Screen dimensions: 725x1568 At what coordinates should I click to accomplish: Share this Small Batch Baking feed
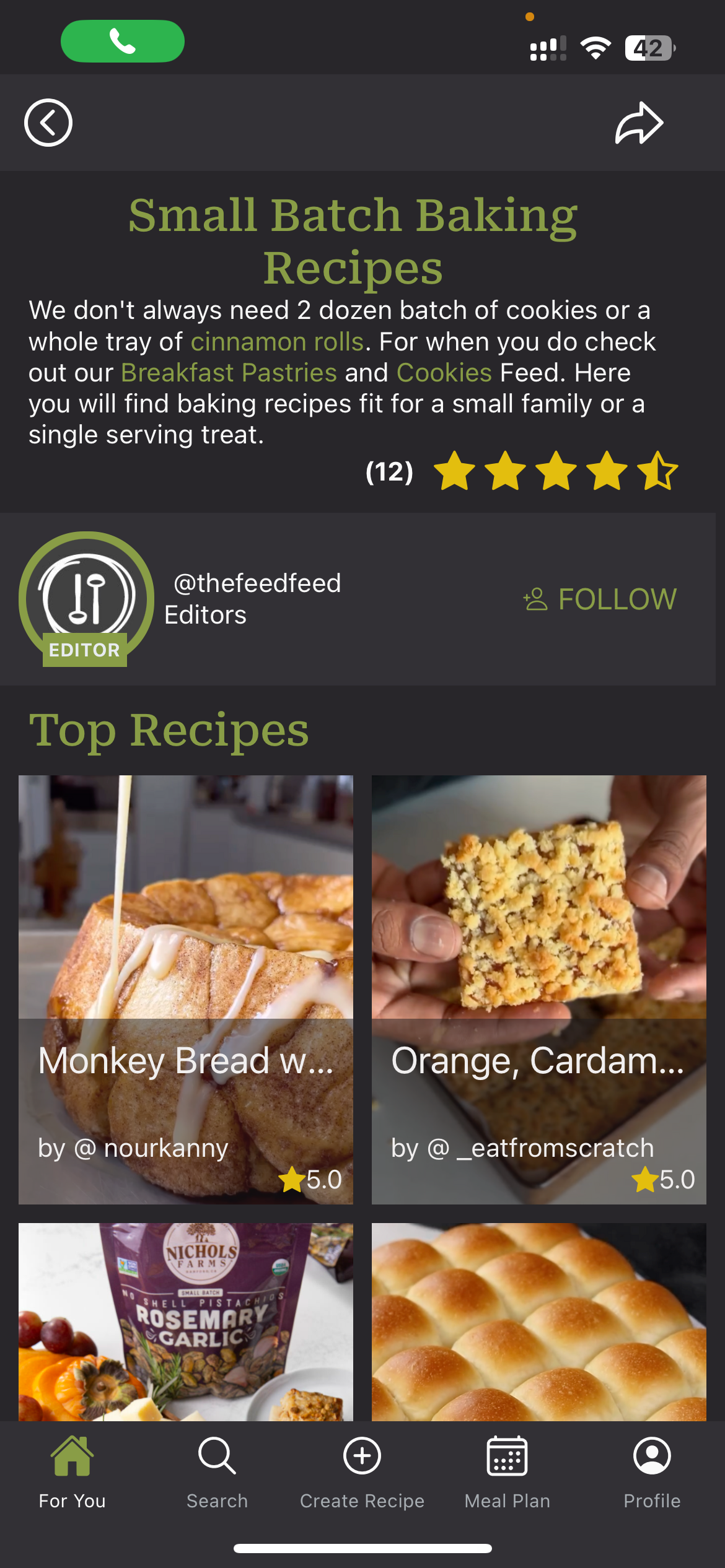tap(639, 123)
